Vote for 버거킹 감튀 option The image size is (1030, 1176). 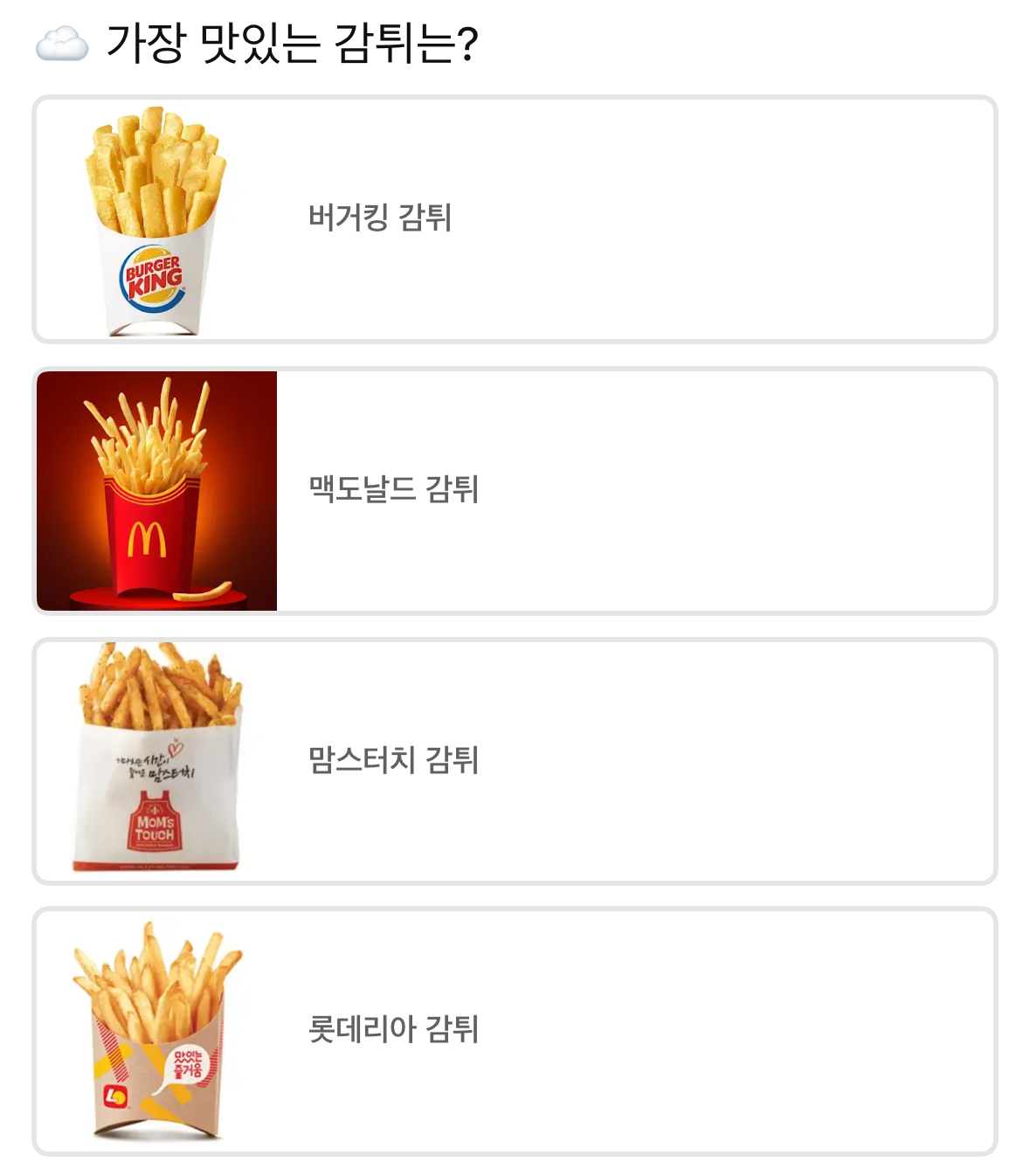tap(514, 218)
